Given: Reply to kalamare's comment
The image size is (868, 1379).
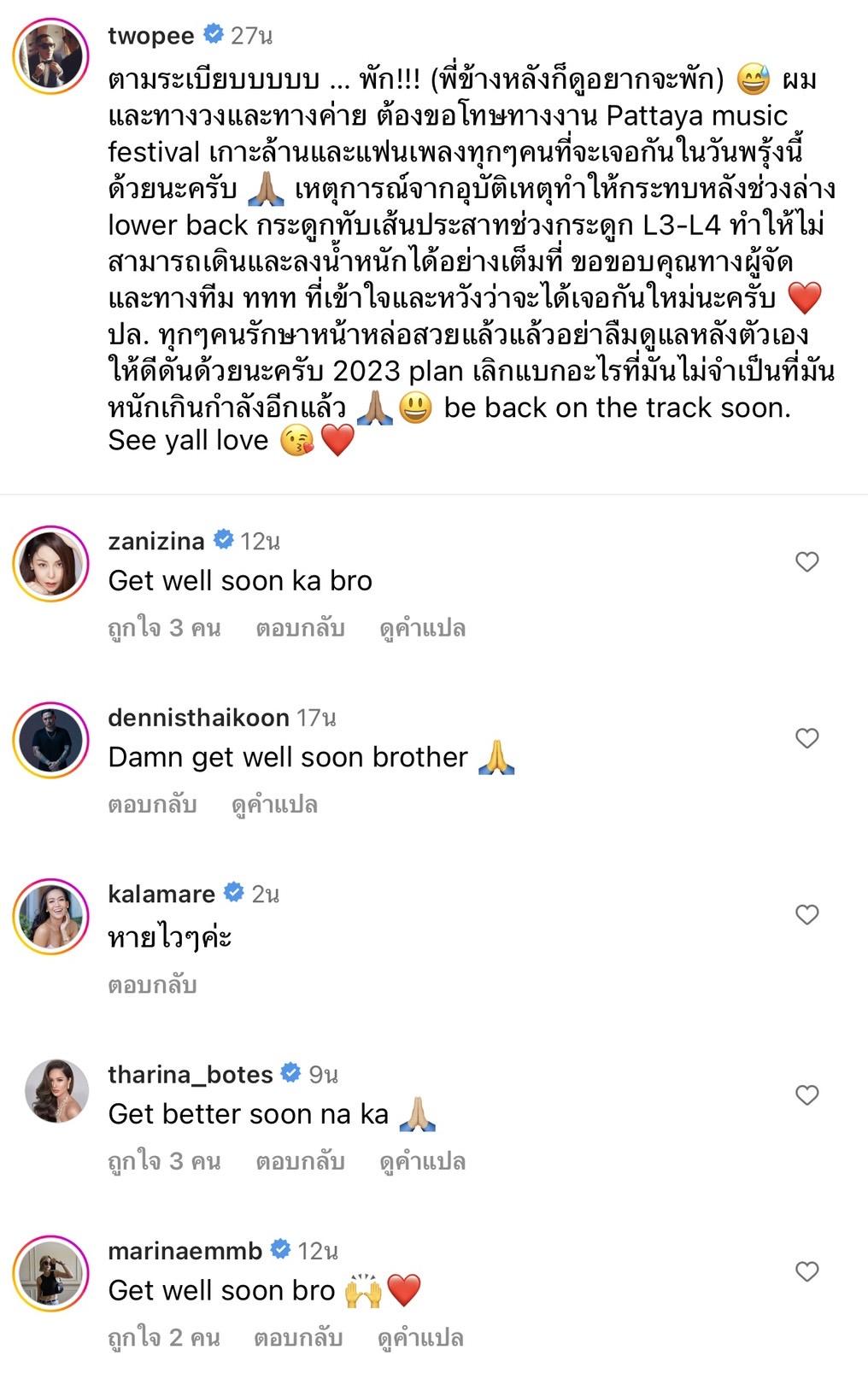Looking at the screenshot, I should [152, 985].
